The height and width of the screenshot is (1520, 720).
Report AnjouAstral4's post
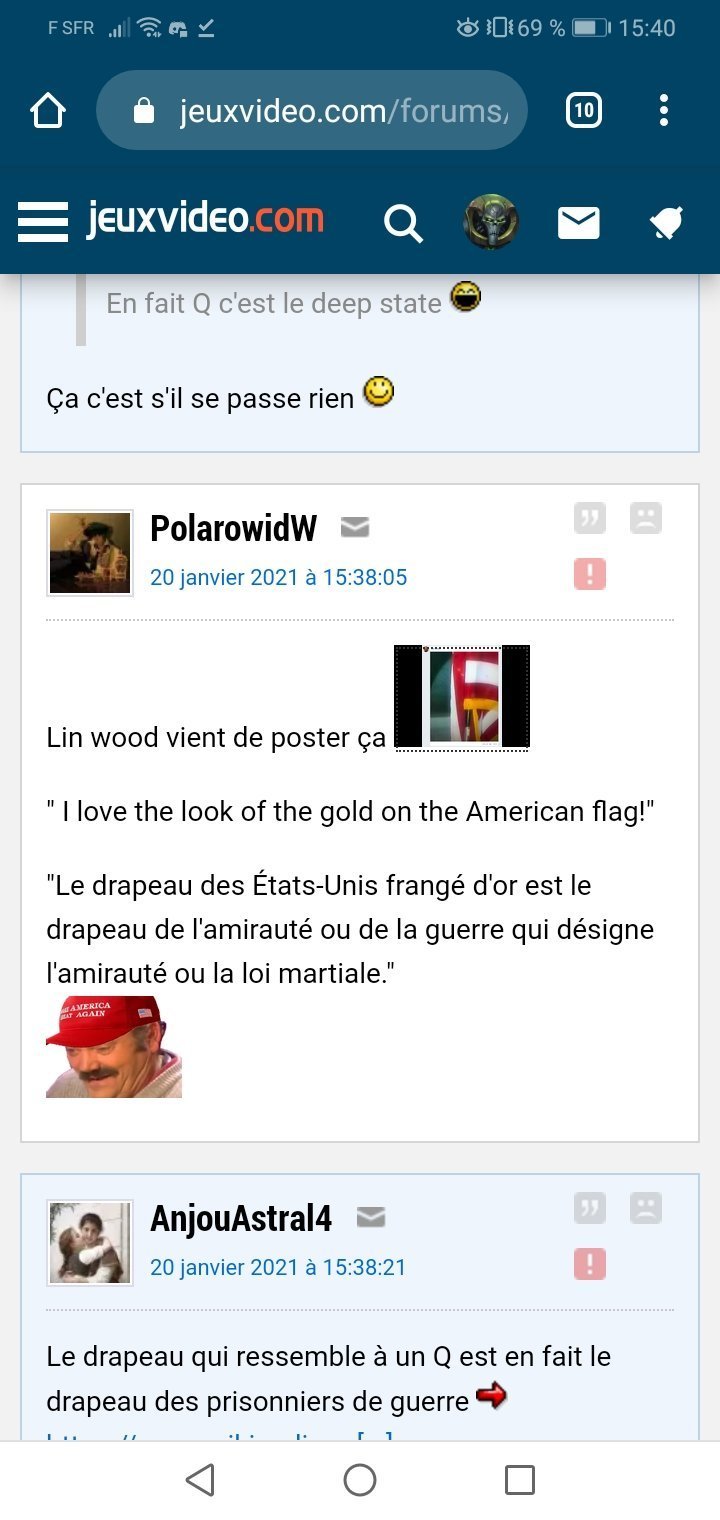point(590,1264)
